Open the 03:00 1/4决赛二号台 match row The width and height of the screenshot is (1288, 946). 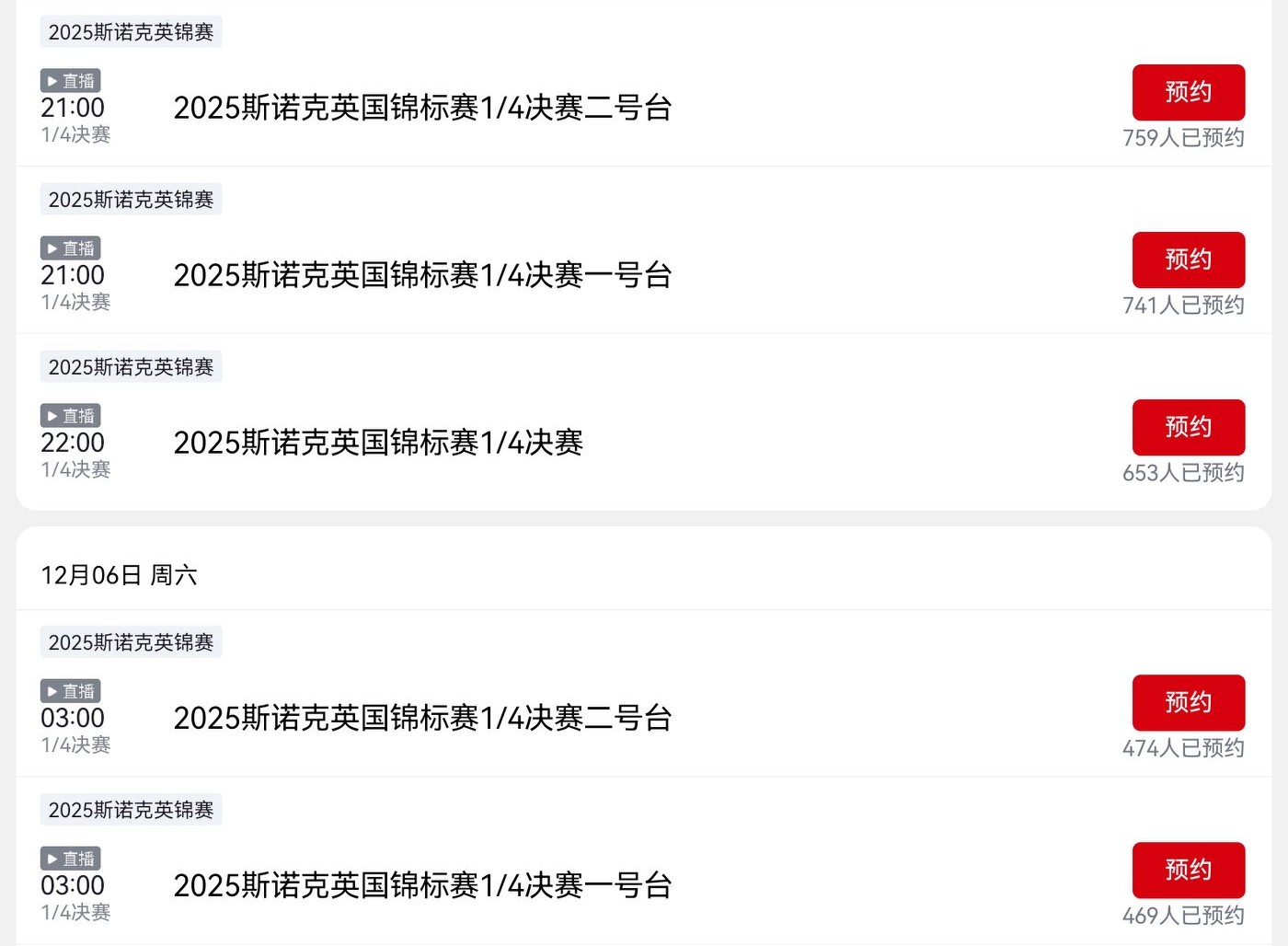[422, 718]
